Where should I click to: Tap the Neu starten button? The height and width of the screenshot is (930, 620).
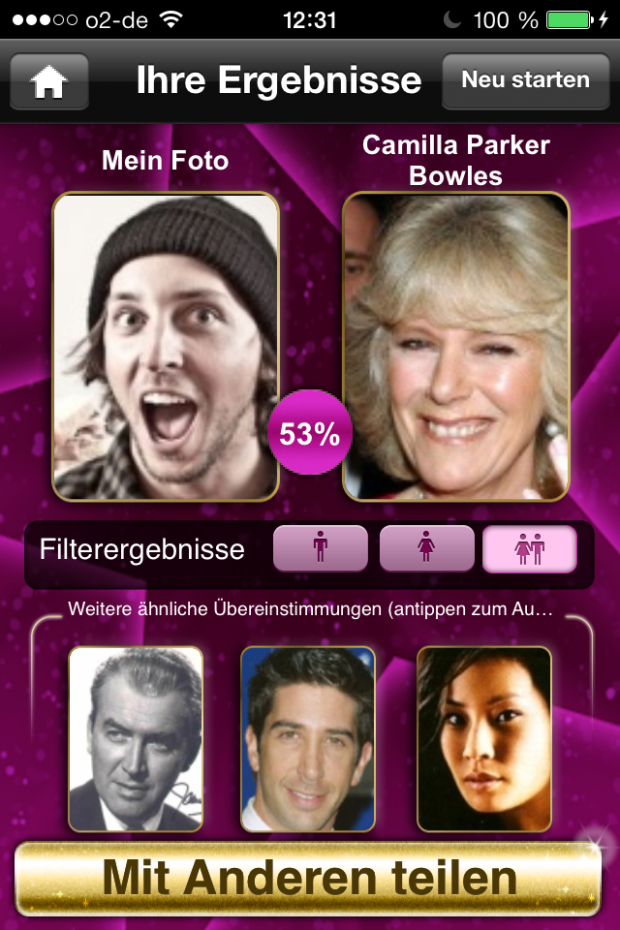point(525,81)
